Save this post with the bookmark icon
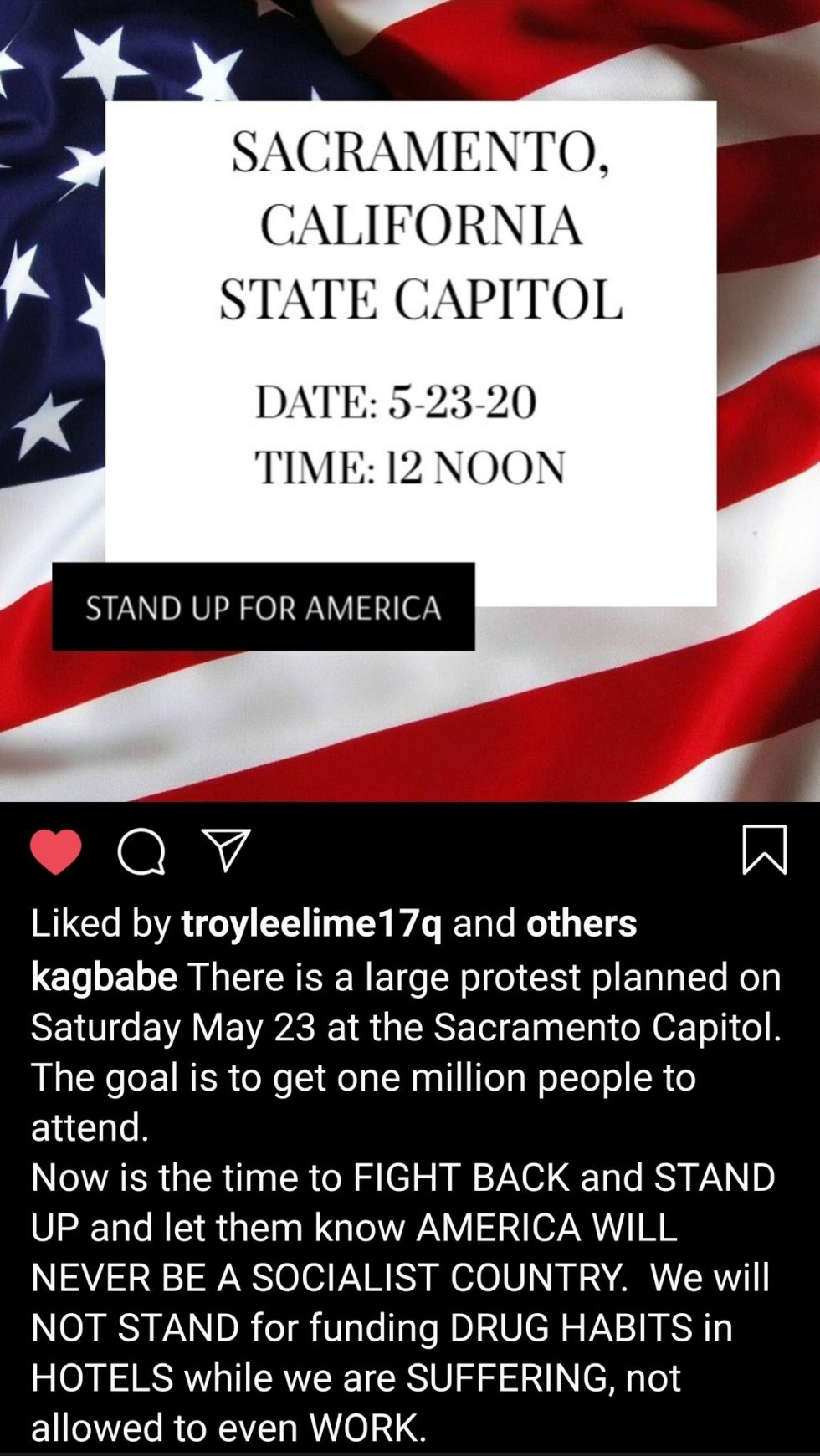This screenshot has height=1456, width=820. (764, 851)
